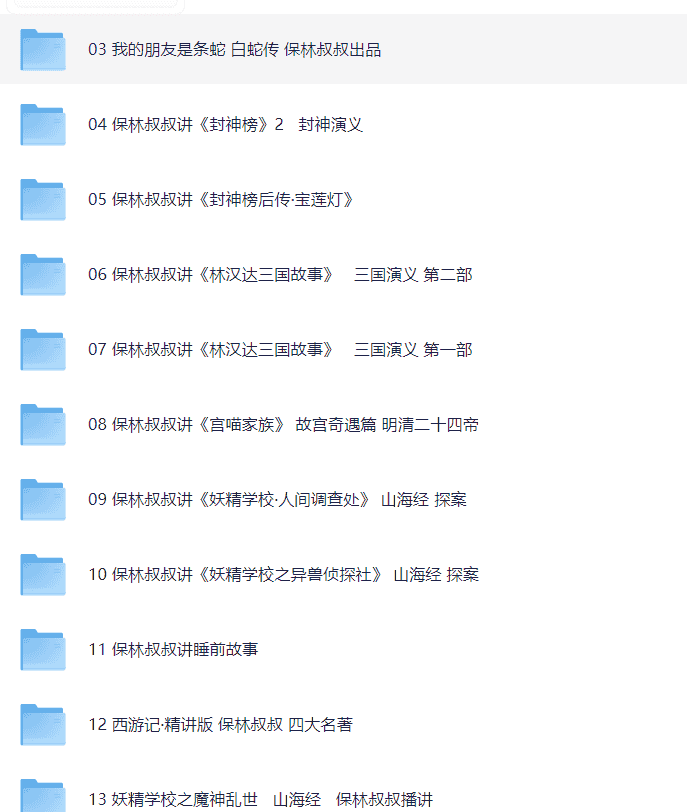
Task: Open folder 12 西游记·精讲版
Action: click(219, 725)
